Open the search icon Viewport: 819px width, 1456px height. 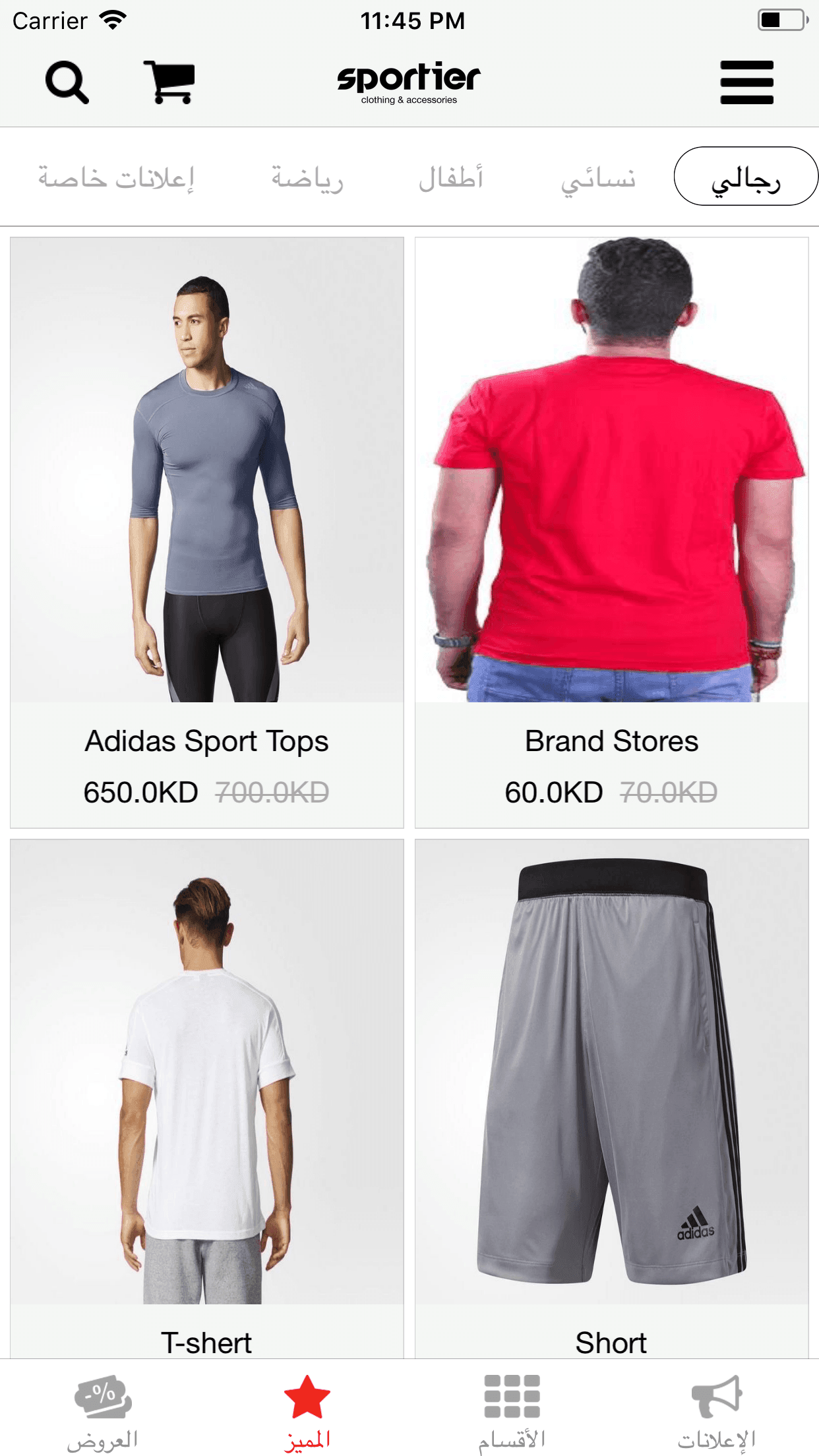[x=67, y=82]
